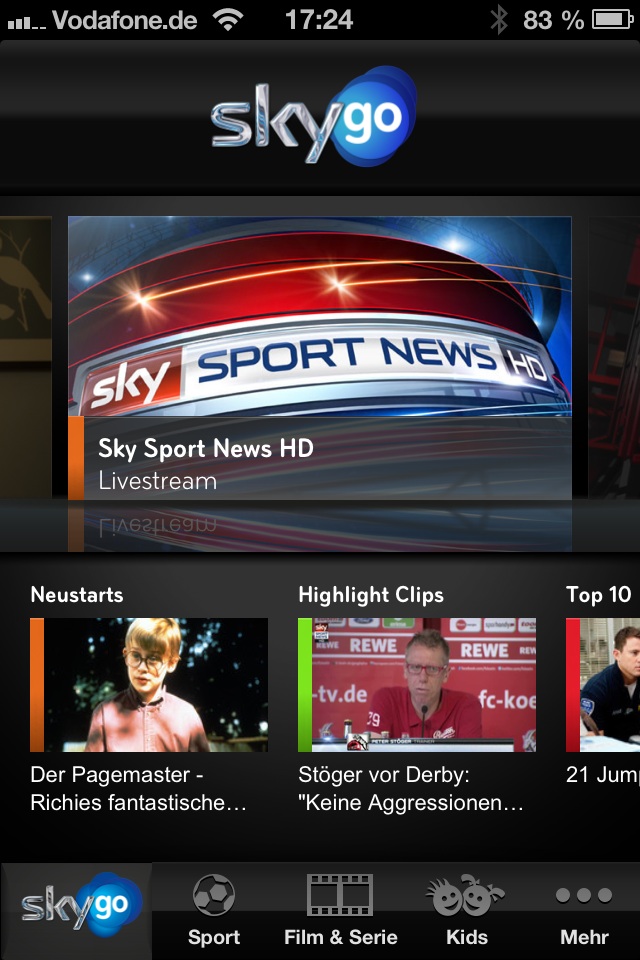Play the Stöger vor Derby highlight clip

click(417, 685)
